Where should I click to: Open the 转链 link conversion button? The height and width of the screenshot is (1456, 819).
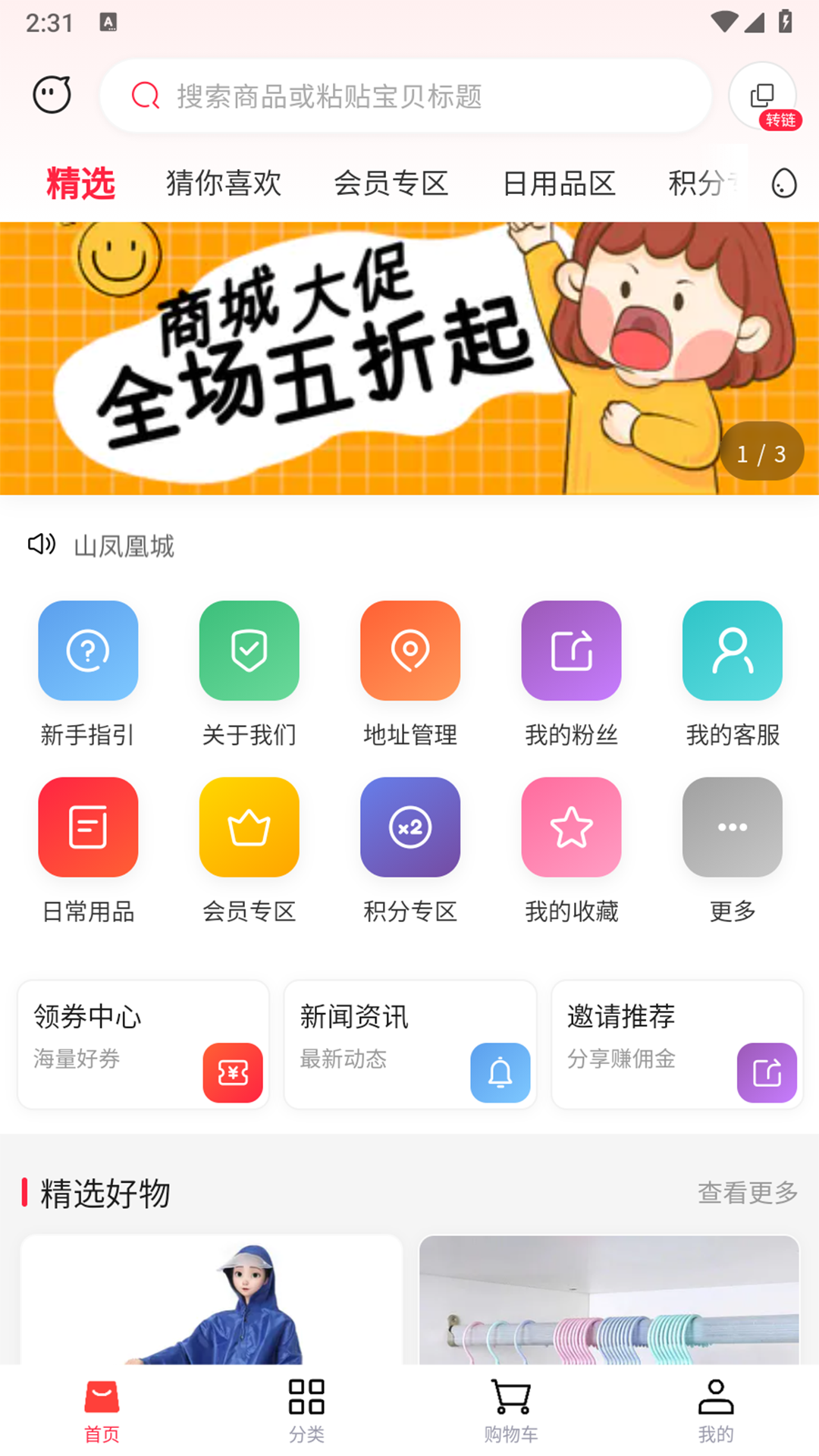pos(763,96)
